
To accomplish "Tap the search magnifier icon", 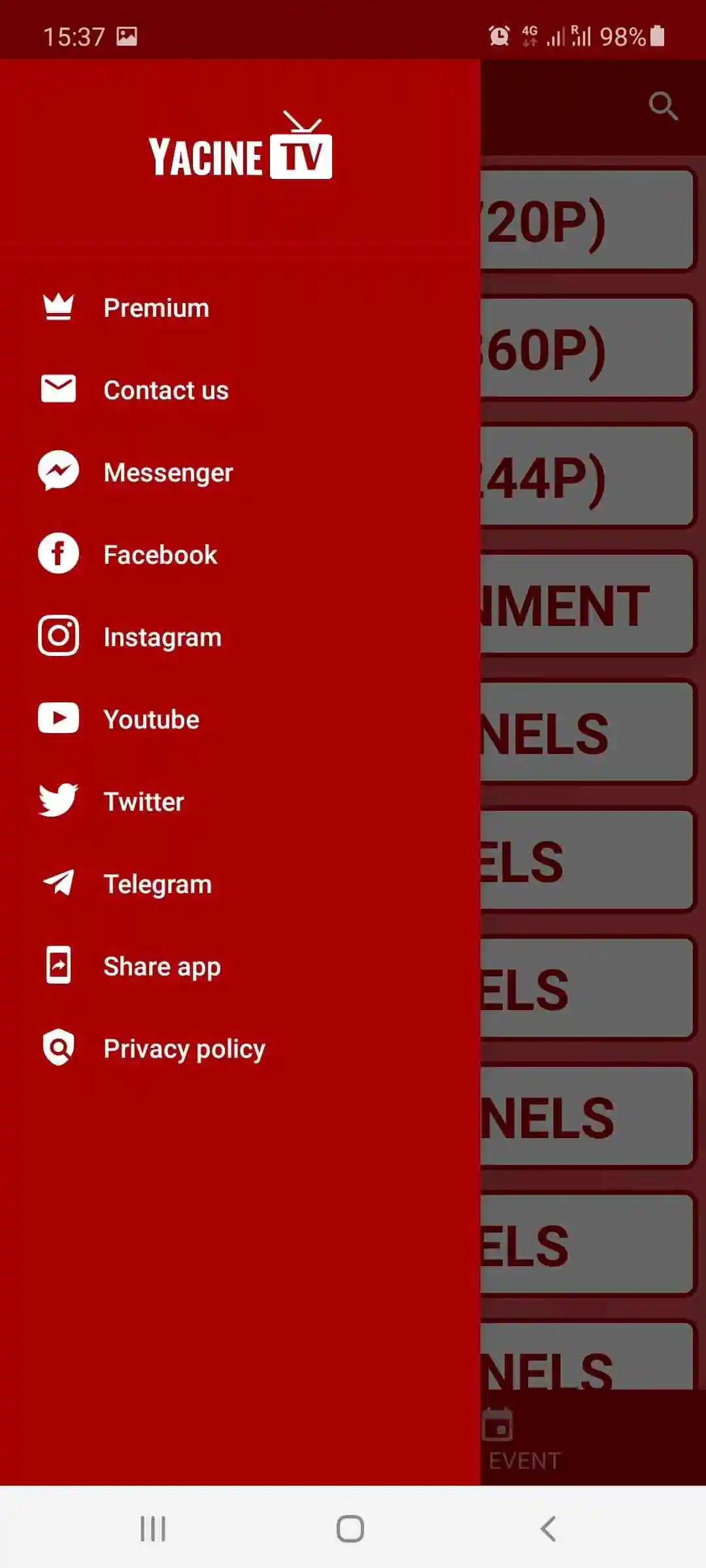I will (663, 106).
